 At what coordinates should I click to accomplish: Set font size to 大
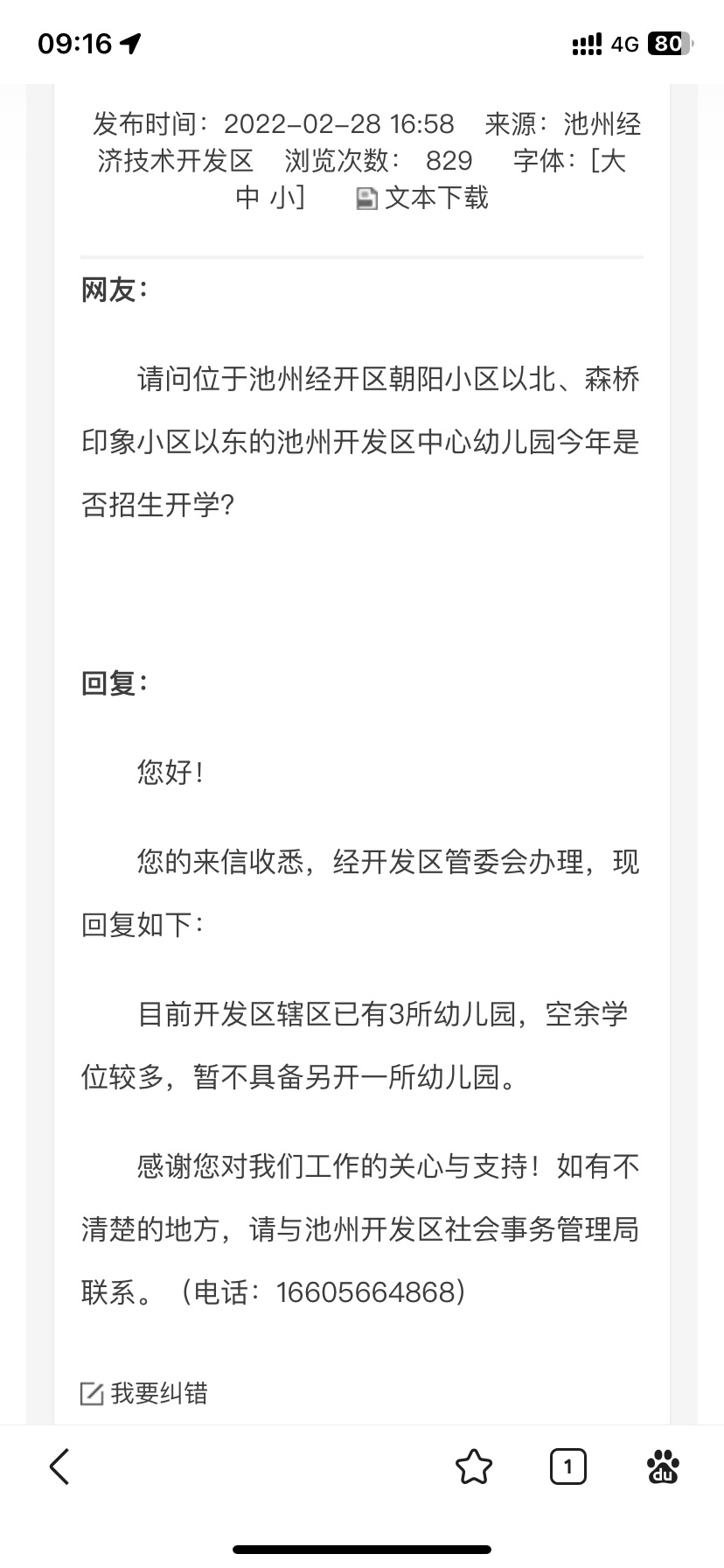pos(615,161)
